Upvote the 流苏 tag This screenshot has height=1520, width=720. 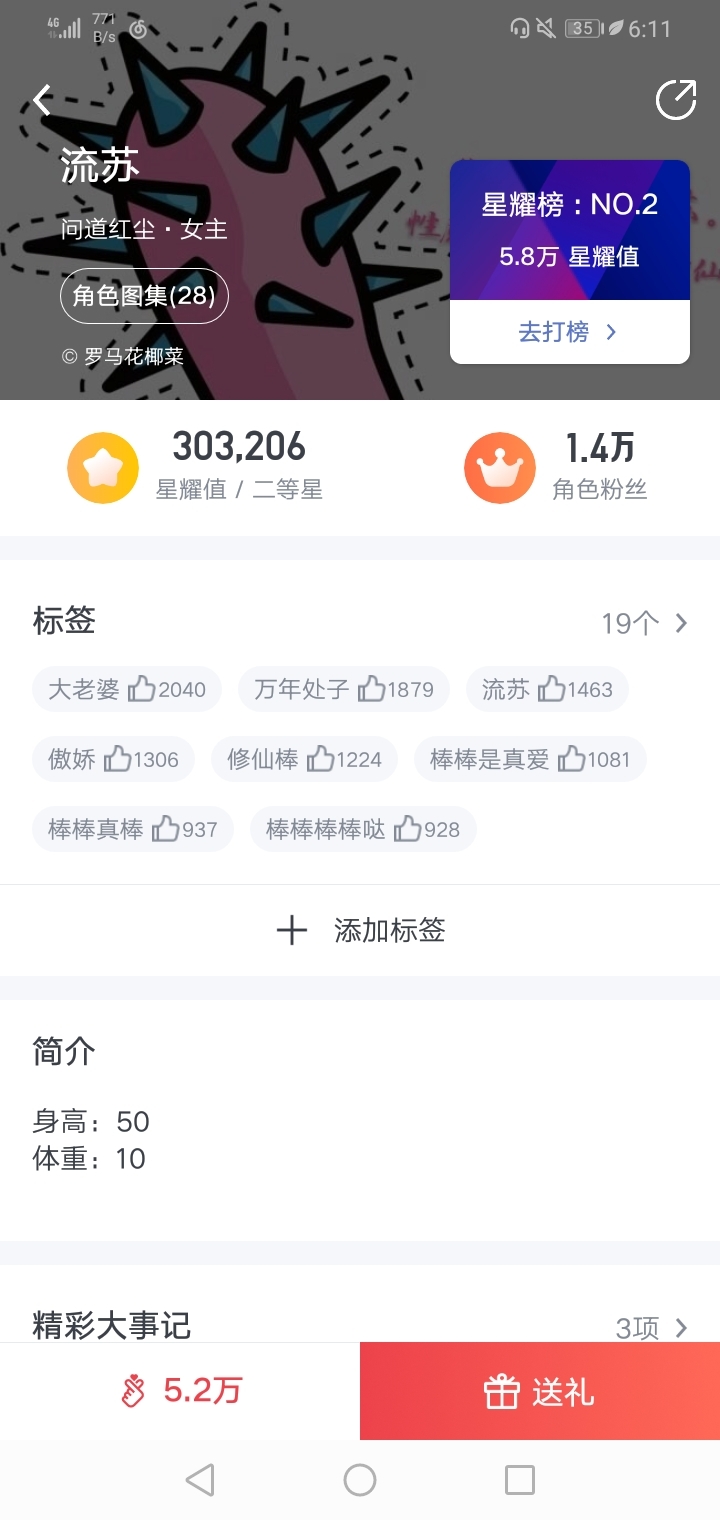pos(551,689)
